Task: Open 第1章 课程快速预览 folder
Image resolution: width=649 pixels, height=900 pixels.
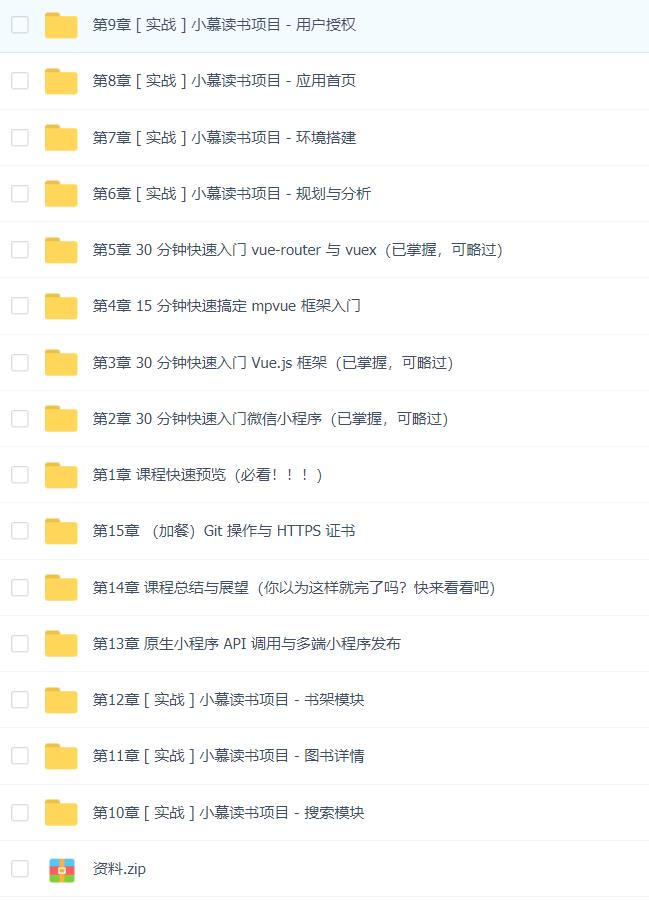Action: pyautogui.click(x=207, y=475)
